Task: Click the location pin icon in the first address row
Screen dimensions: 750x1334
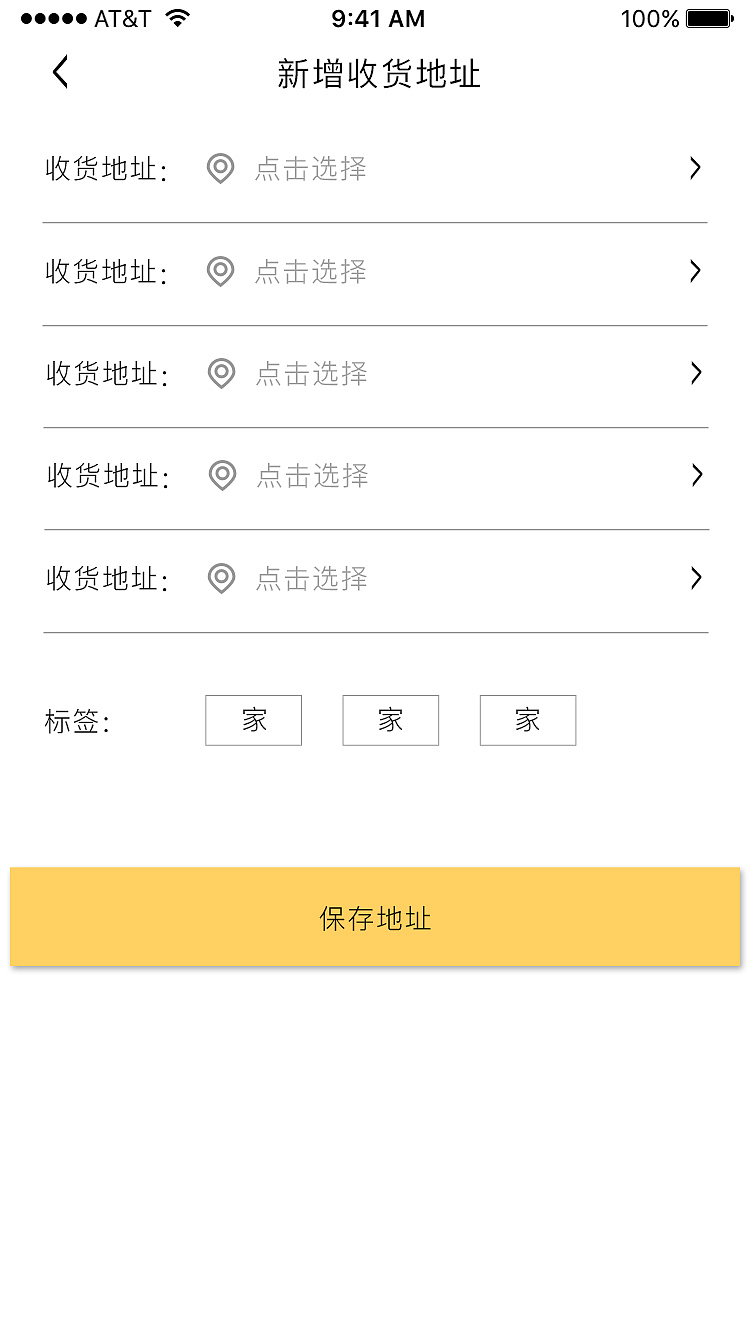Action: coord(220,168)
